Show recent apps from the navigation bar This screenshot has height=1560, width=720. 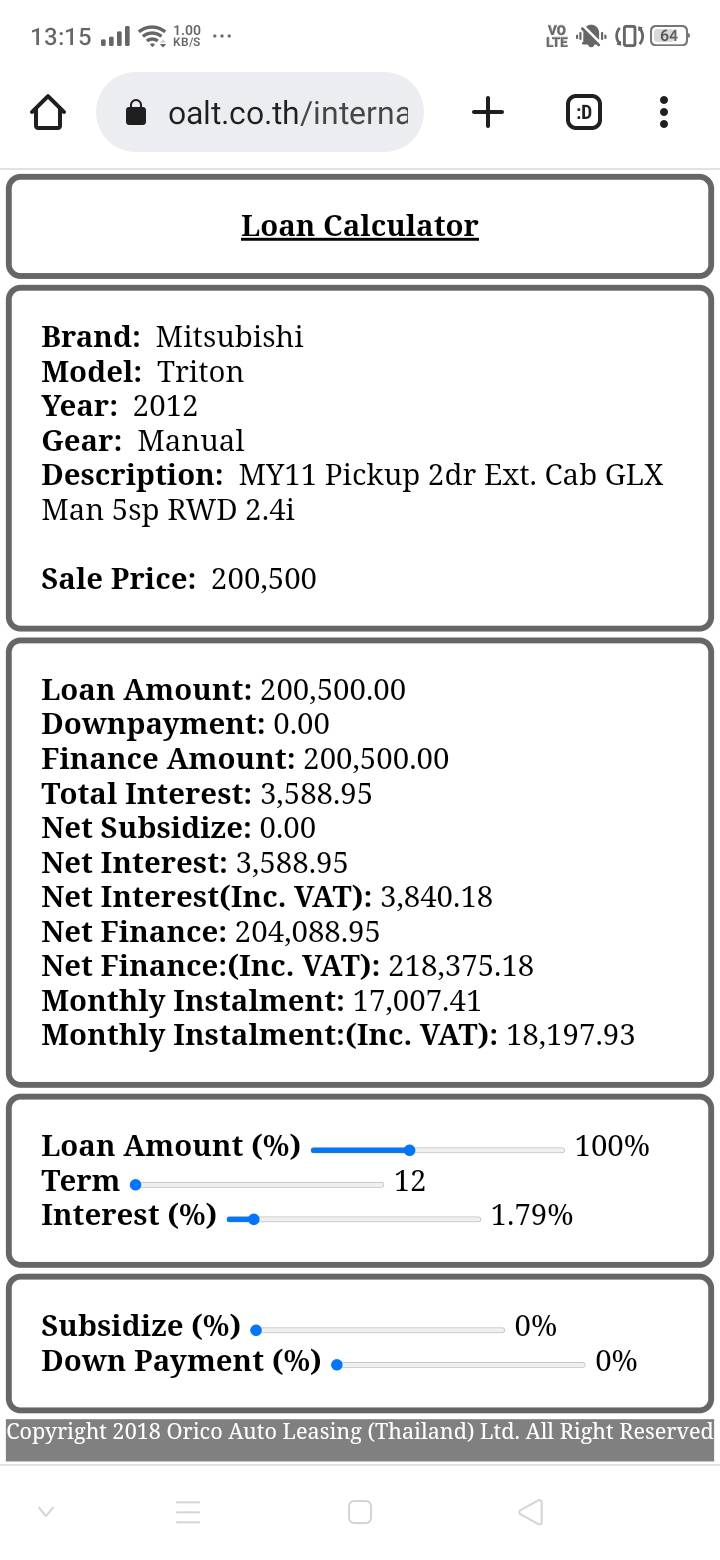[360, 1512]
